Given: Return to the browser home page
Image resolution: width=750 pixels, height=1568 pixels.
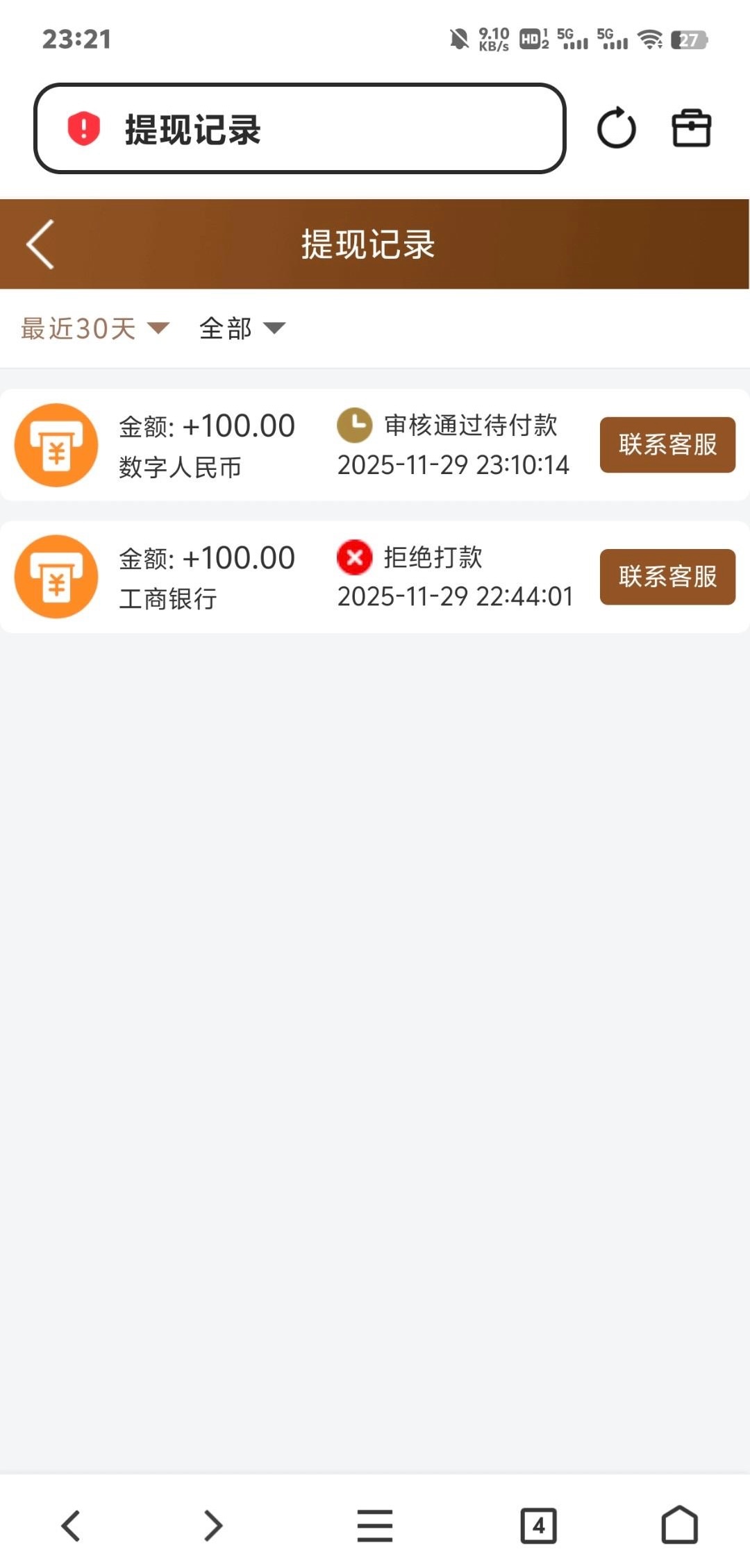Looking at the screenshot, I should click(x=679, y=1526).
